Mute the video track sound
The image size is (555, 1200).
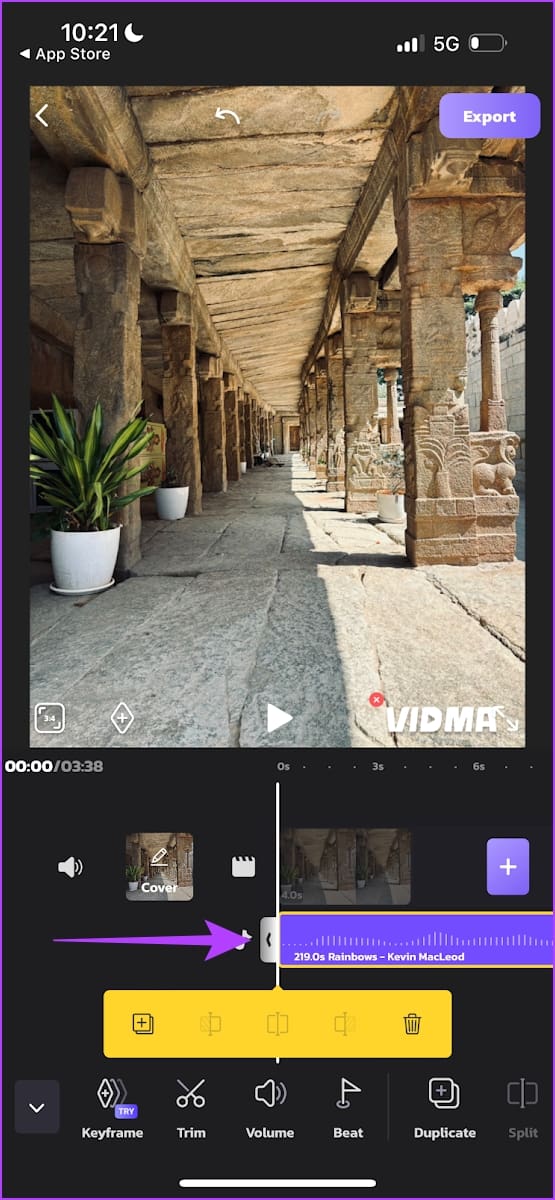[x=70, y=867]
